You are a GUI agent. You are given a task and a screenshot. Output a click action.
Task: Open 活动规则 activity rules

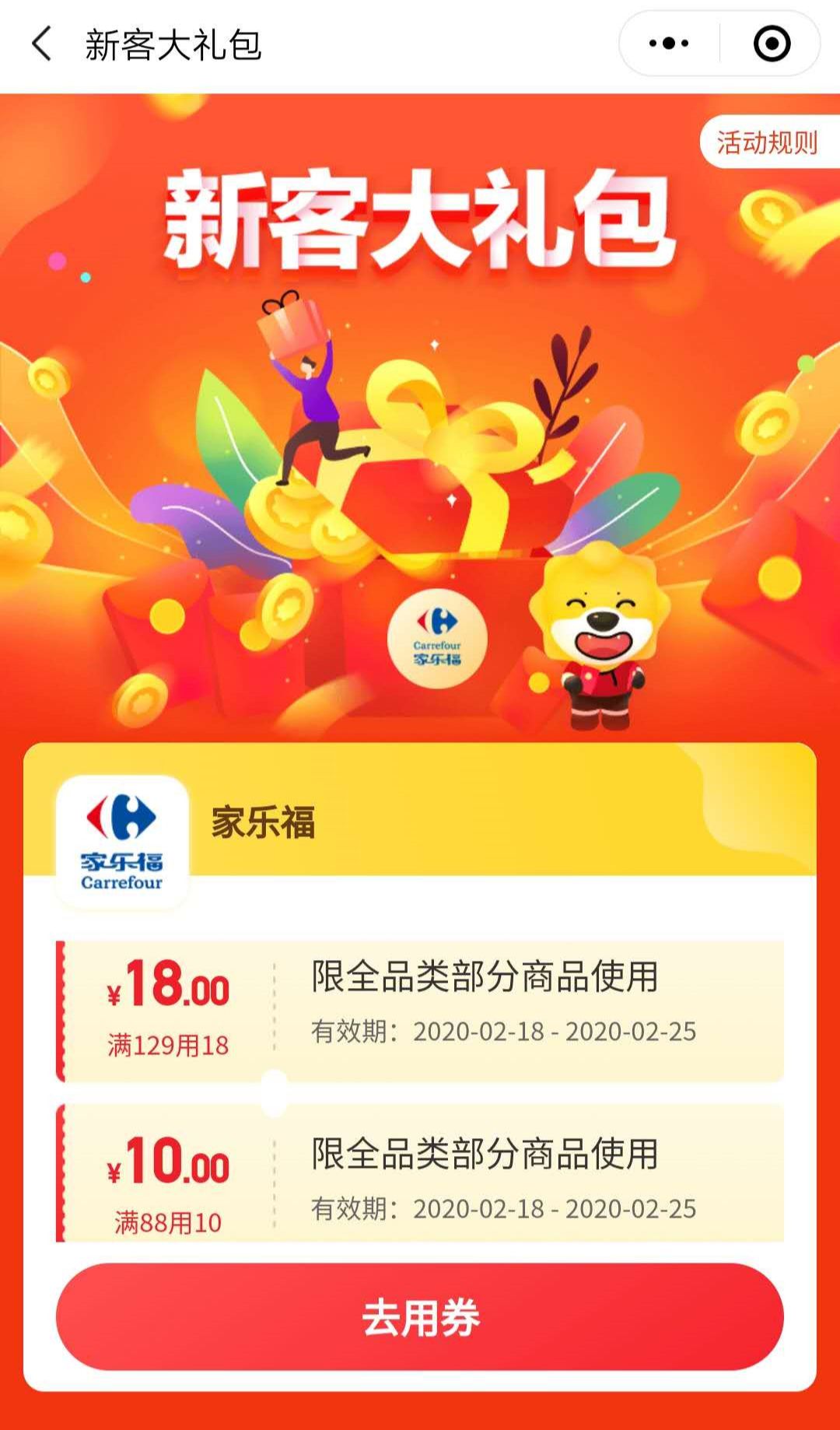pyautogui.click(x=767, y=142)
